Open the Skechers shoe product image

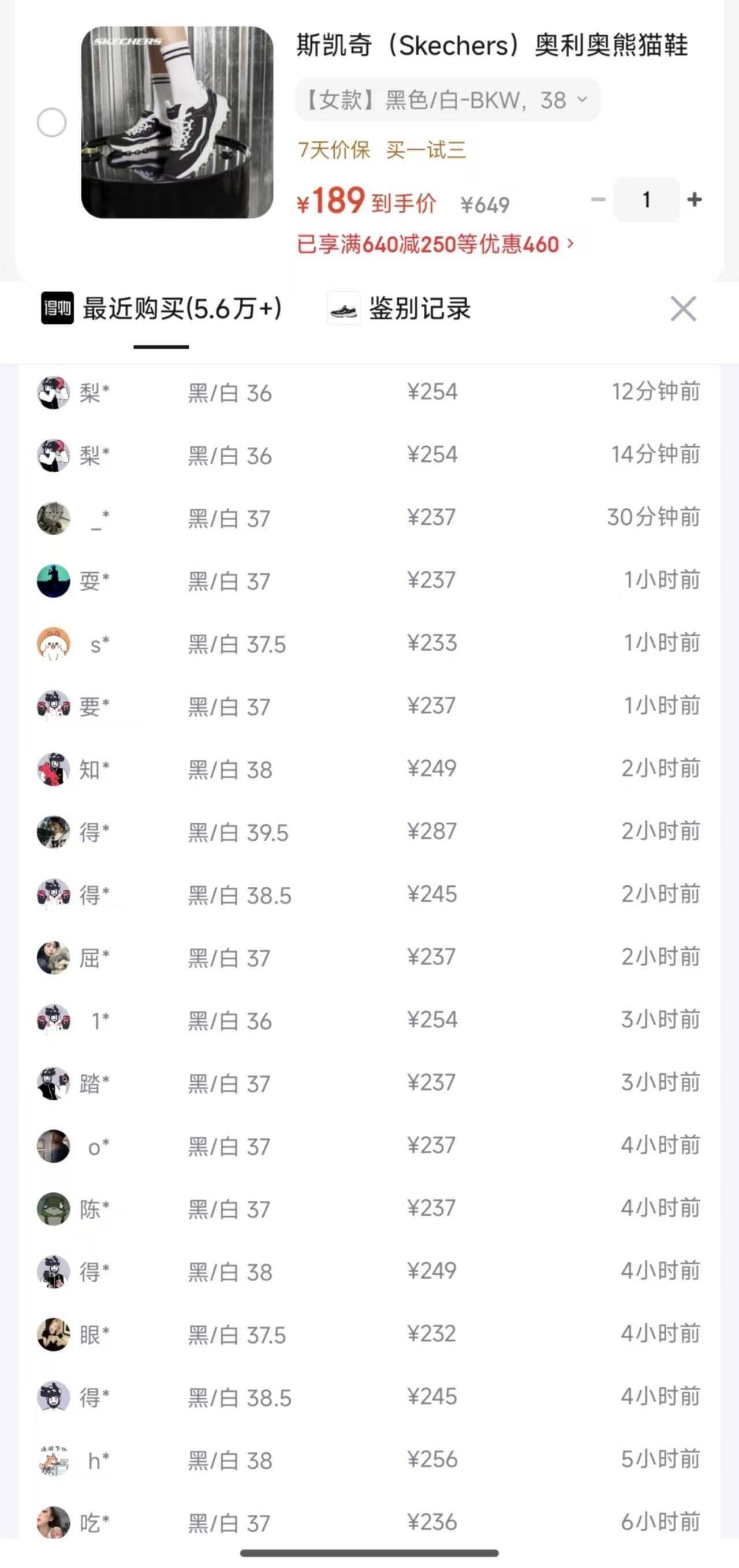point(177,122)
